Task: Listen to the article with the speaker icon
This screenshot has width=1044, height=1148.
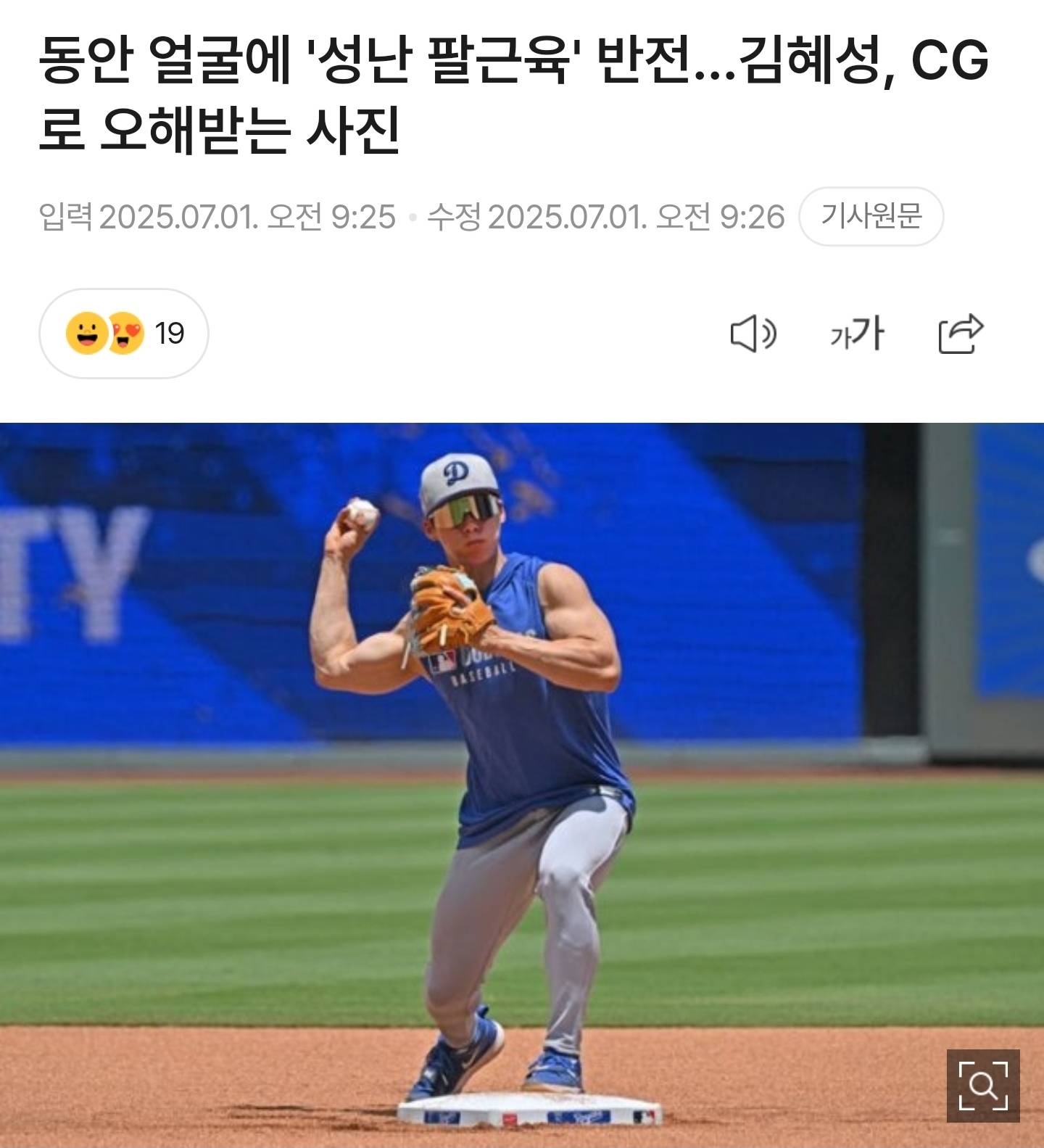Action: click(x=753, y=334)
